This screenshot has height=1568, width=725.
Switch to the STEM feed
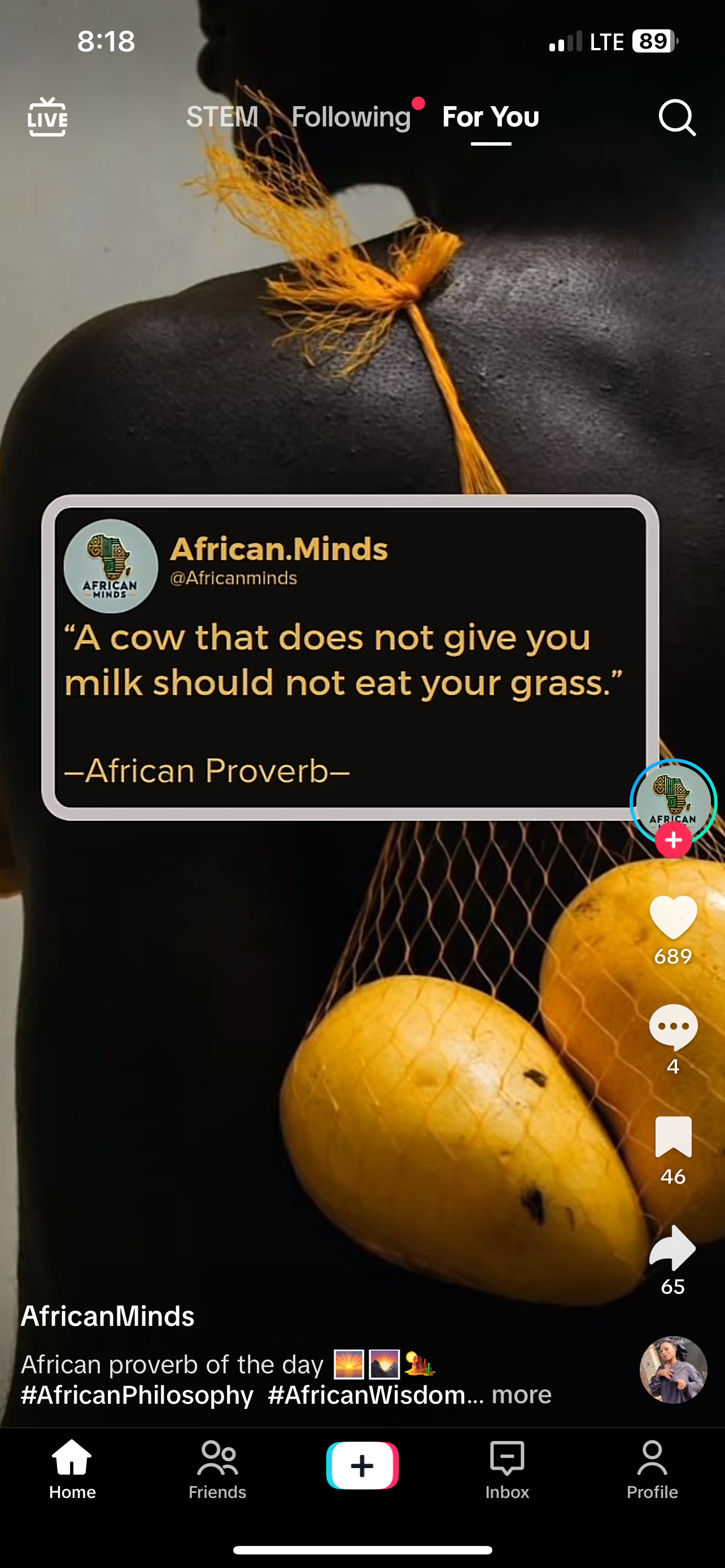(222, 116)
